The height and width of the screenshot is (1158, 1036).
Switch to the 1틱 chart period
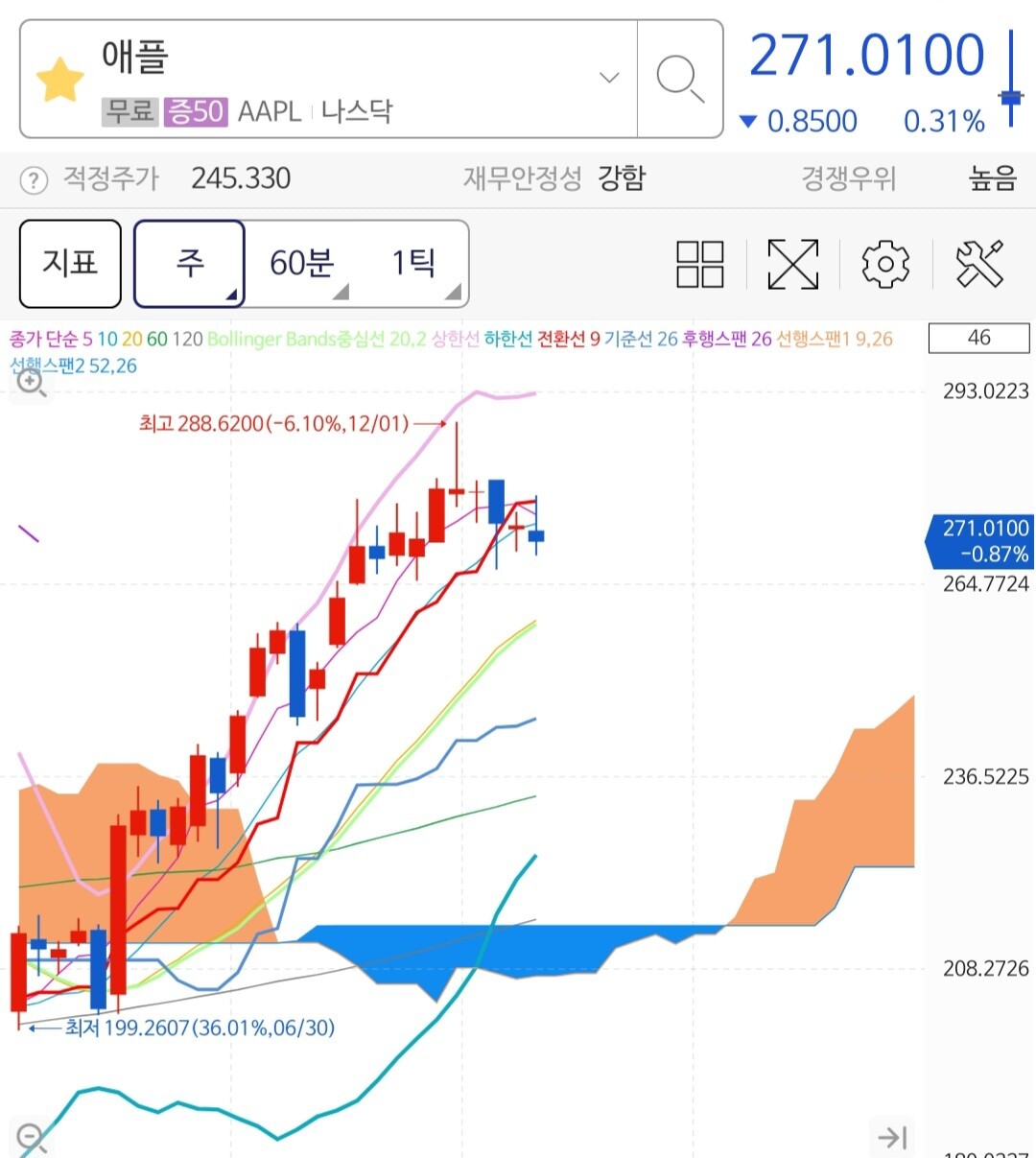pos(413,263)
